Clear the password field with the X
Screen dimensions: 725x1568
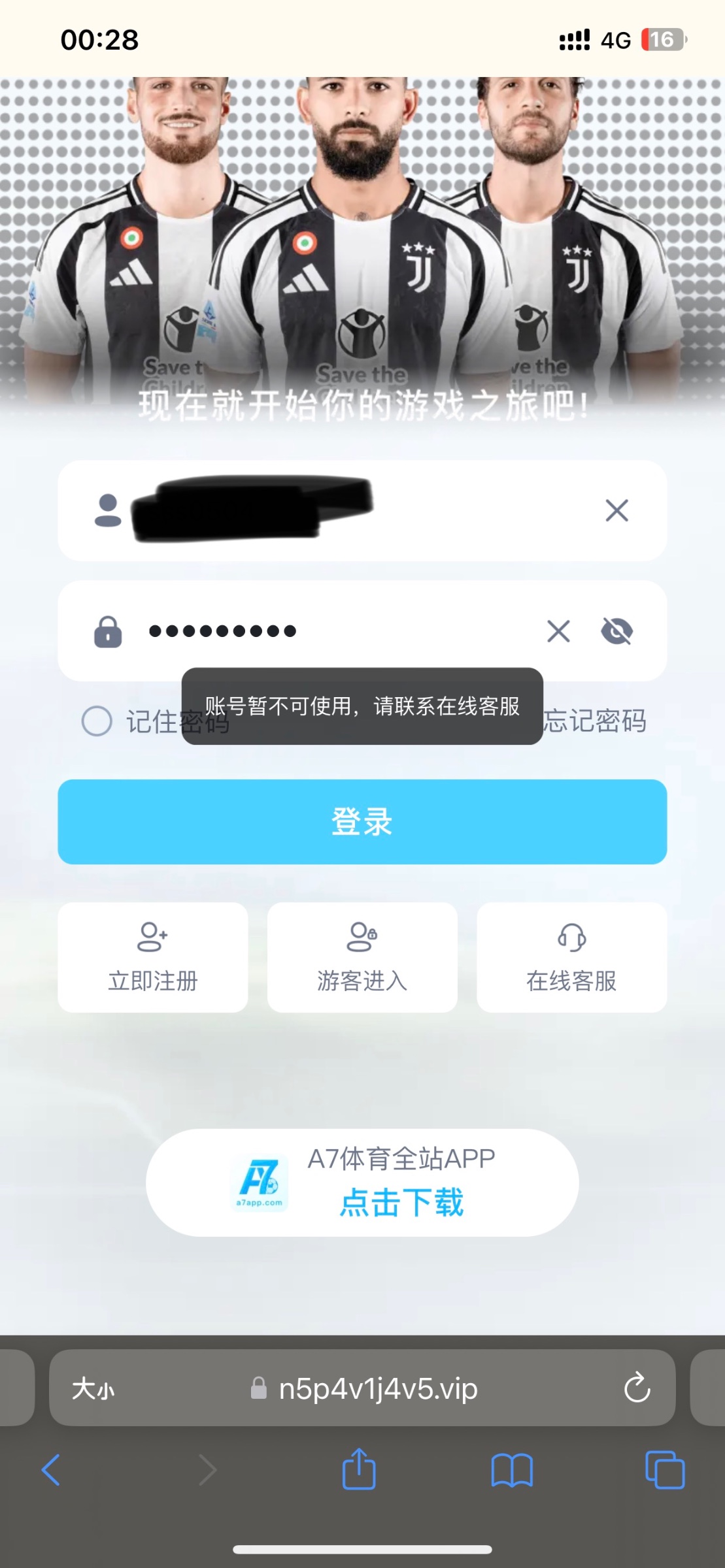tap(558, 631)
